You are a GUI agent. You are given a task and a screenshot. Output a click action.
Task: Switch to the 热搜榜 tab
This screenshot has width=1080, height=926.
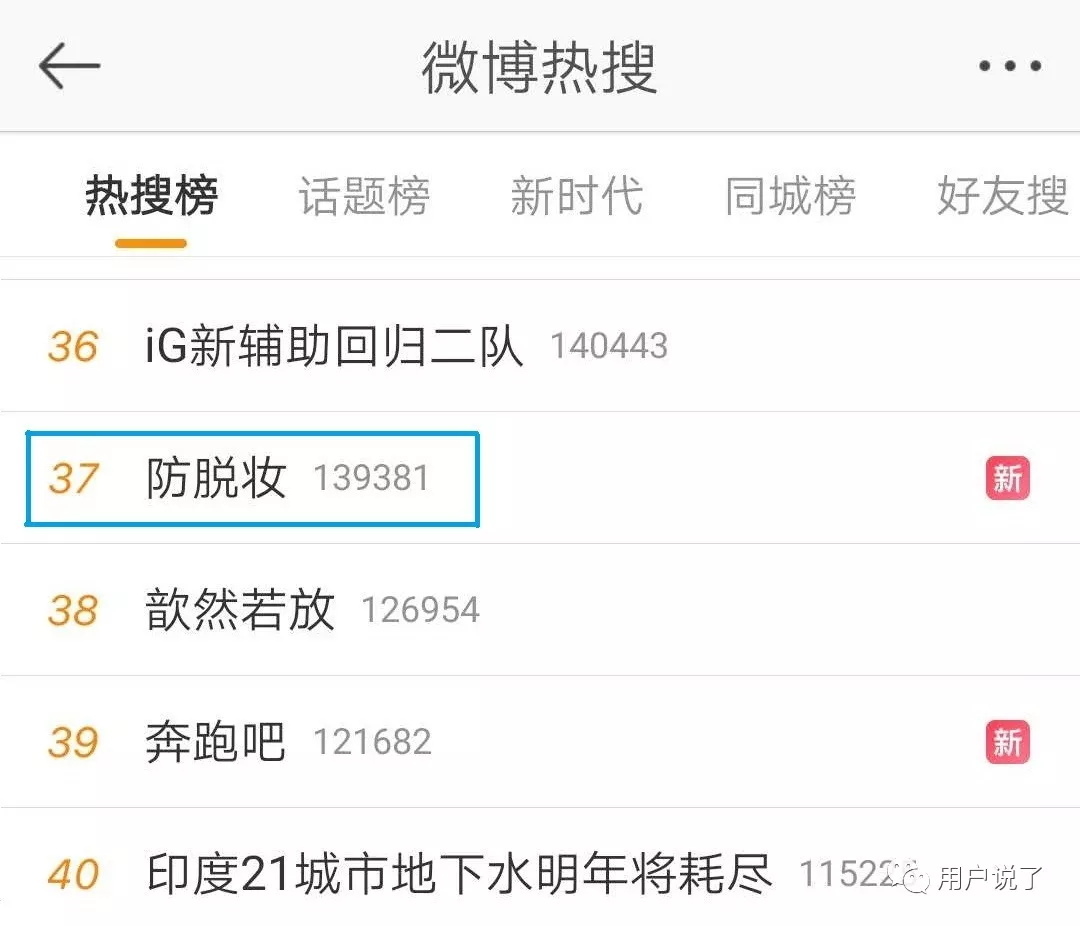click(151, 196)
